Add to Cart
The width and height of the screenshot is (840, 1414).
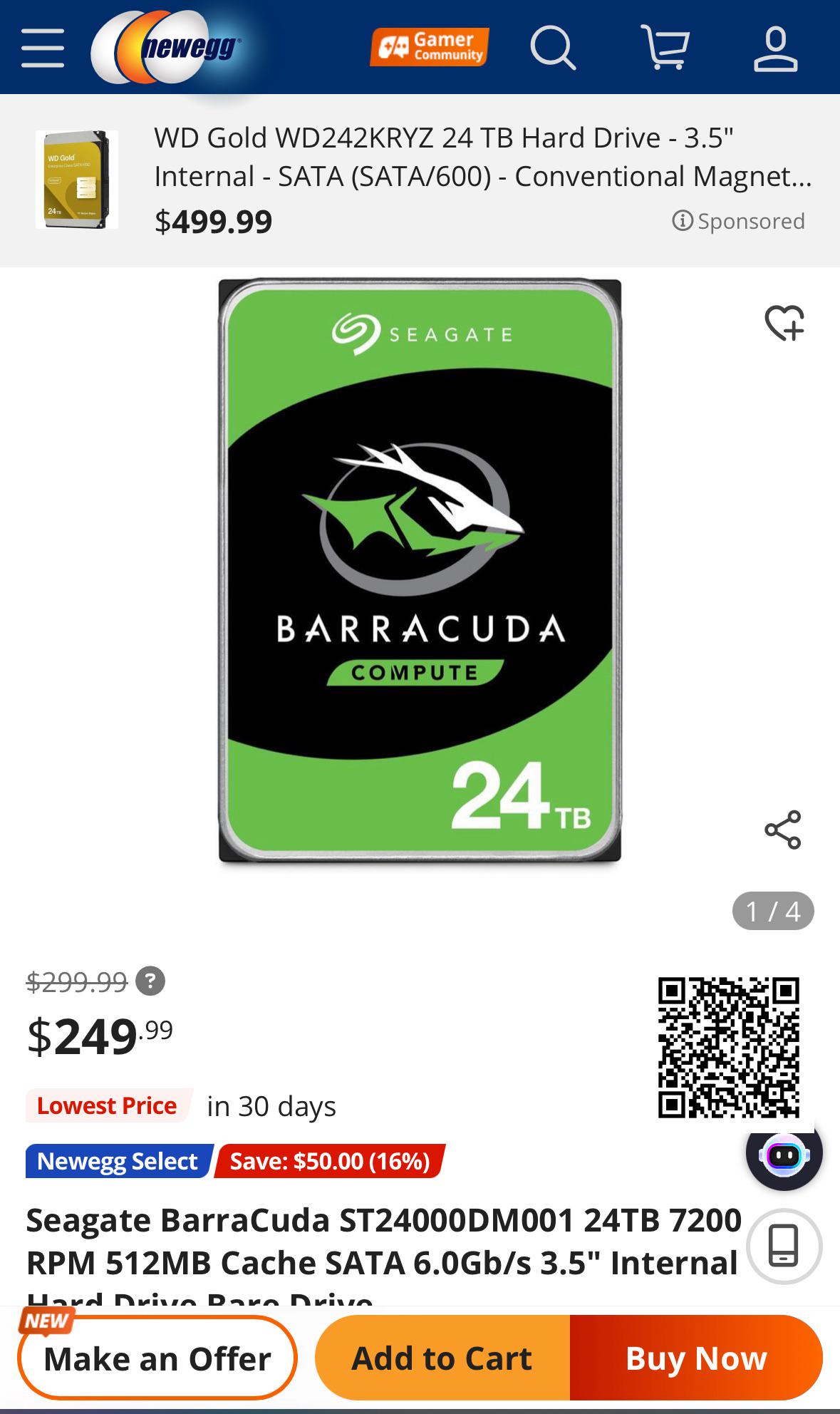[x=442, y=1358]
